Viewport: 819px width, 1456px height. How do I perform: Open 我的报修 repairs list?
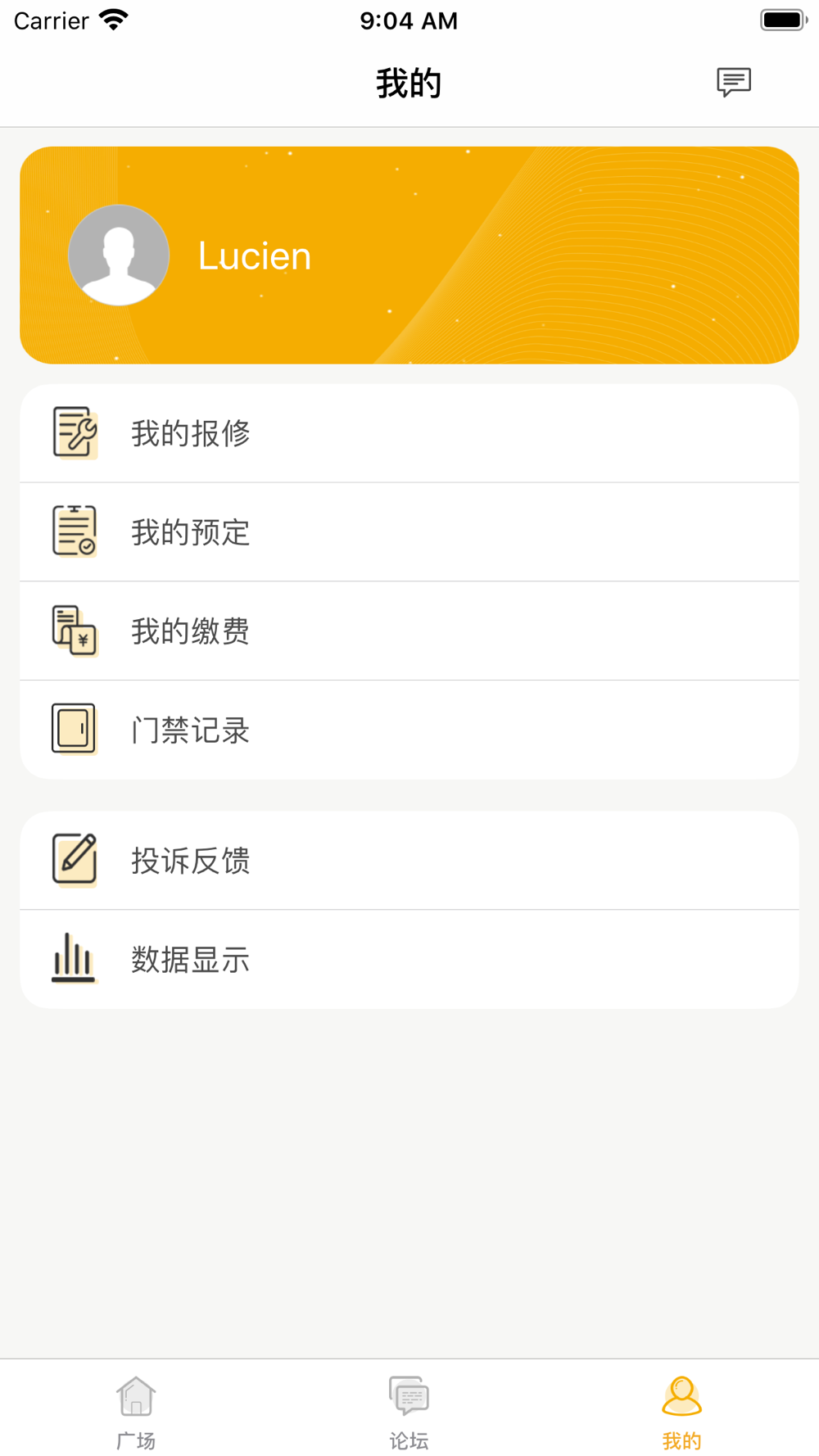pos(409,433)
